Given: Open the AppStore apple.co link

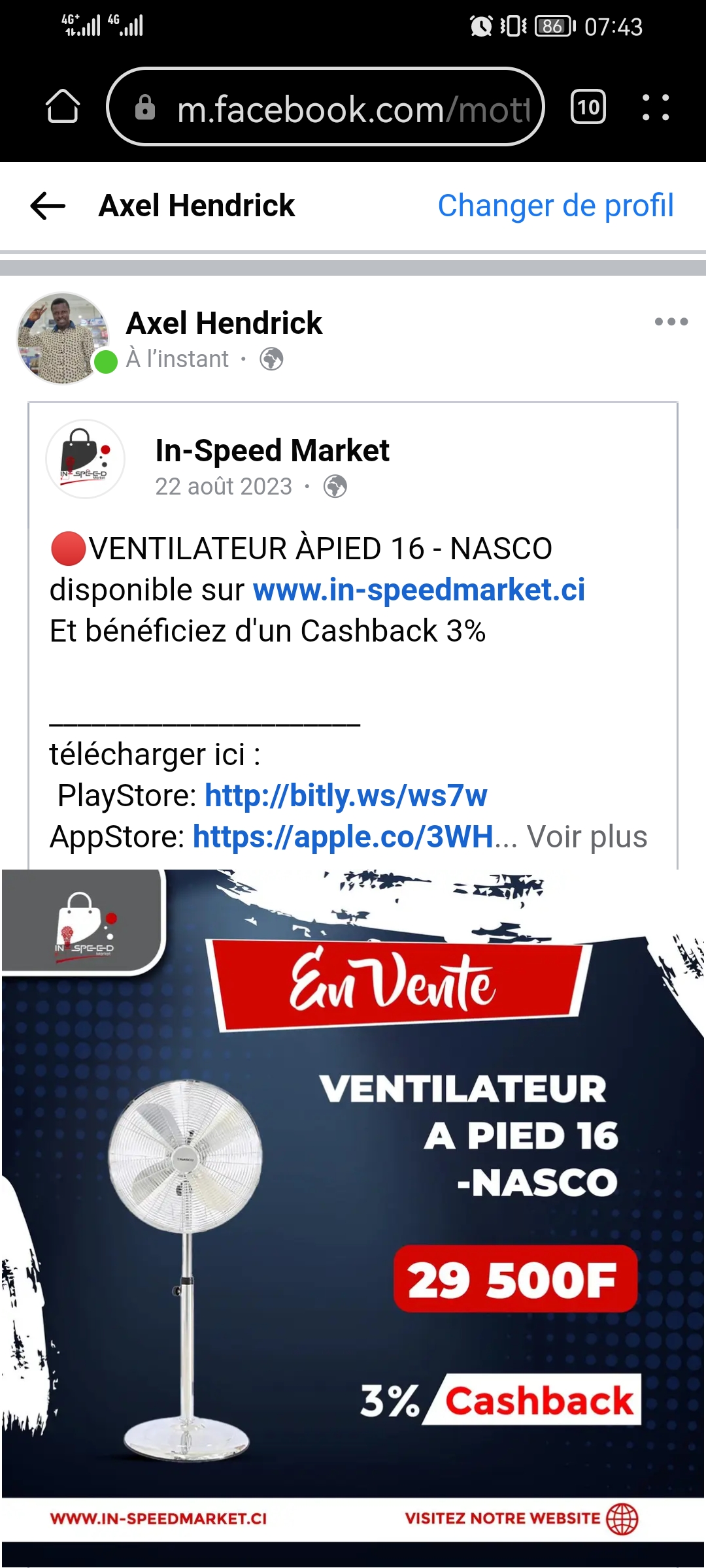Looking at the screenshot, I should point(343,837).
